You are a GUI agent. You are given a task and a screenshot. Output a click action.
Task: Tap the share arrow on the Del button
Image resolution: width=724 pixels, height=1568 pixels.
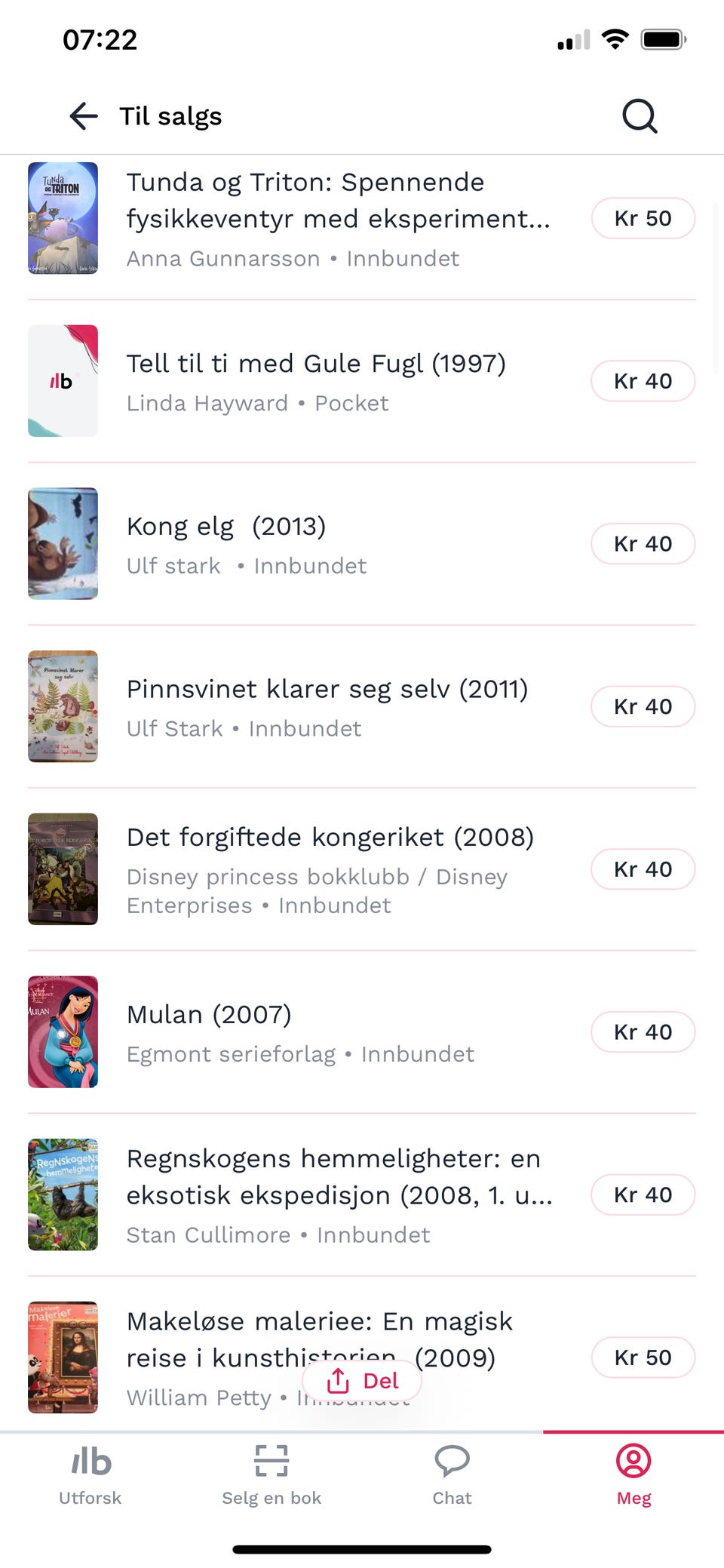336,1380
